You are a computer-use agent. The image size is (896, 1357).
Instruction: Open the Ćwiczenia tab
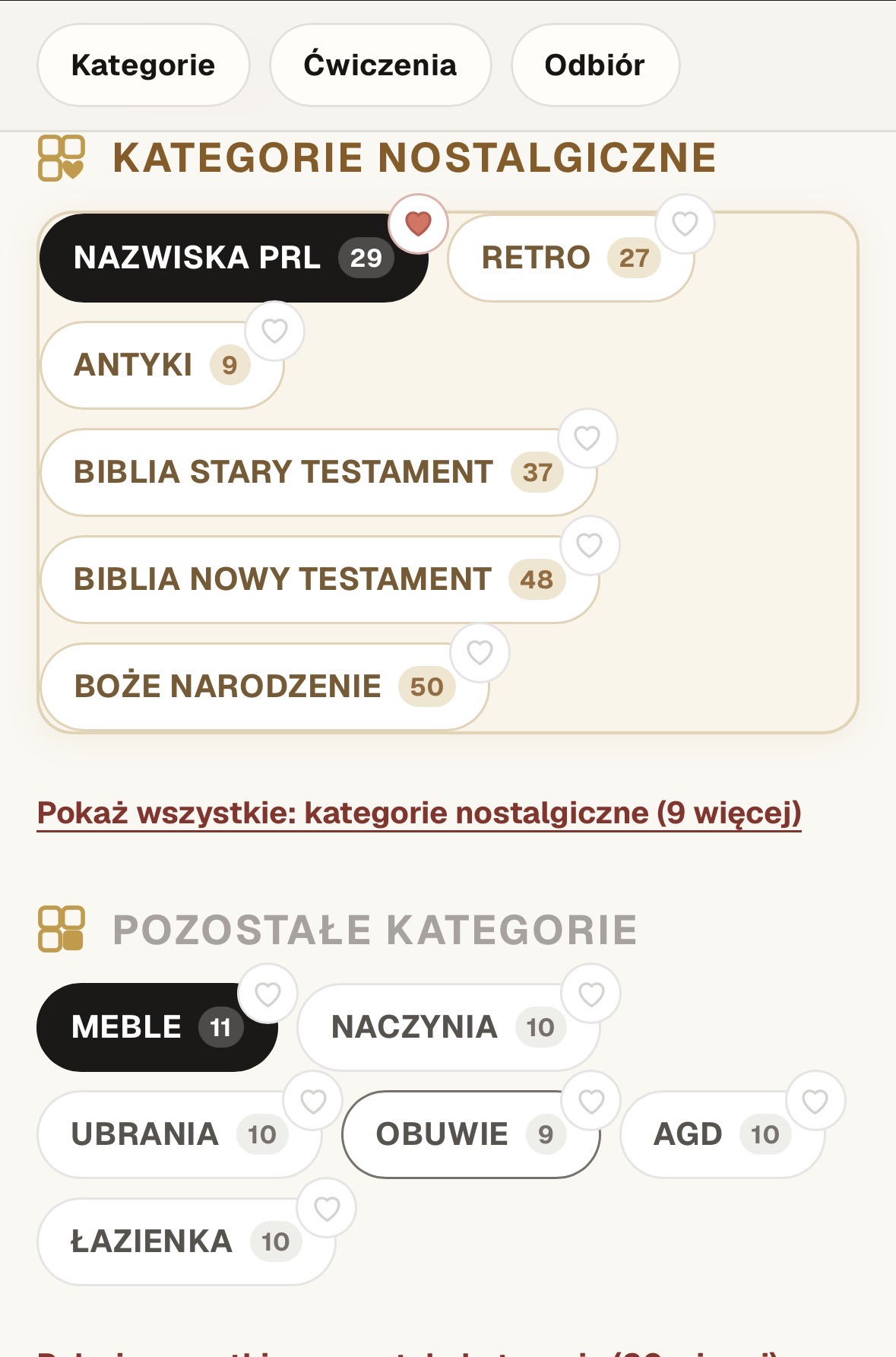(x=380, y=65)
